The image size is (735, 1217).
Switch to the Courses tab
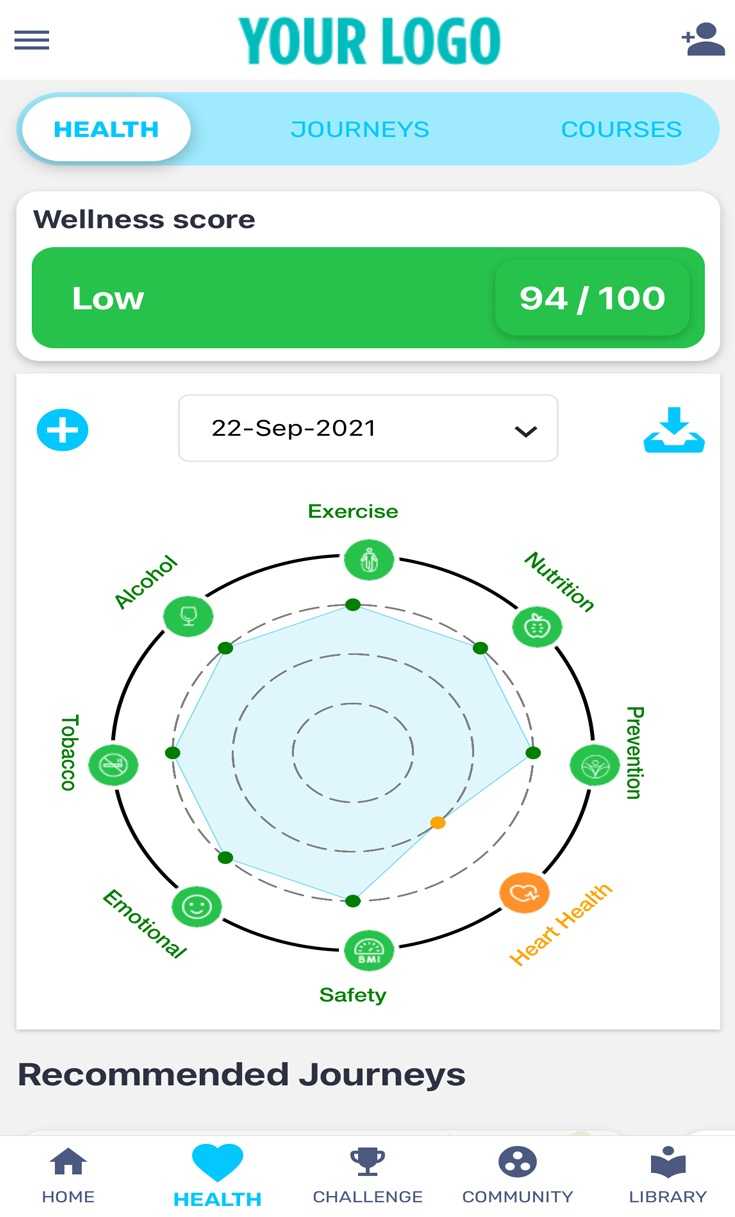coord(621,130)
